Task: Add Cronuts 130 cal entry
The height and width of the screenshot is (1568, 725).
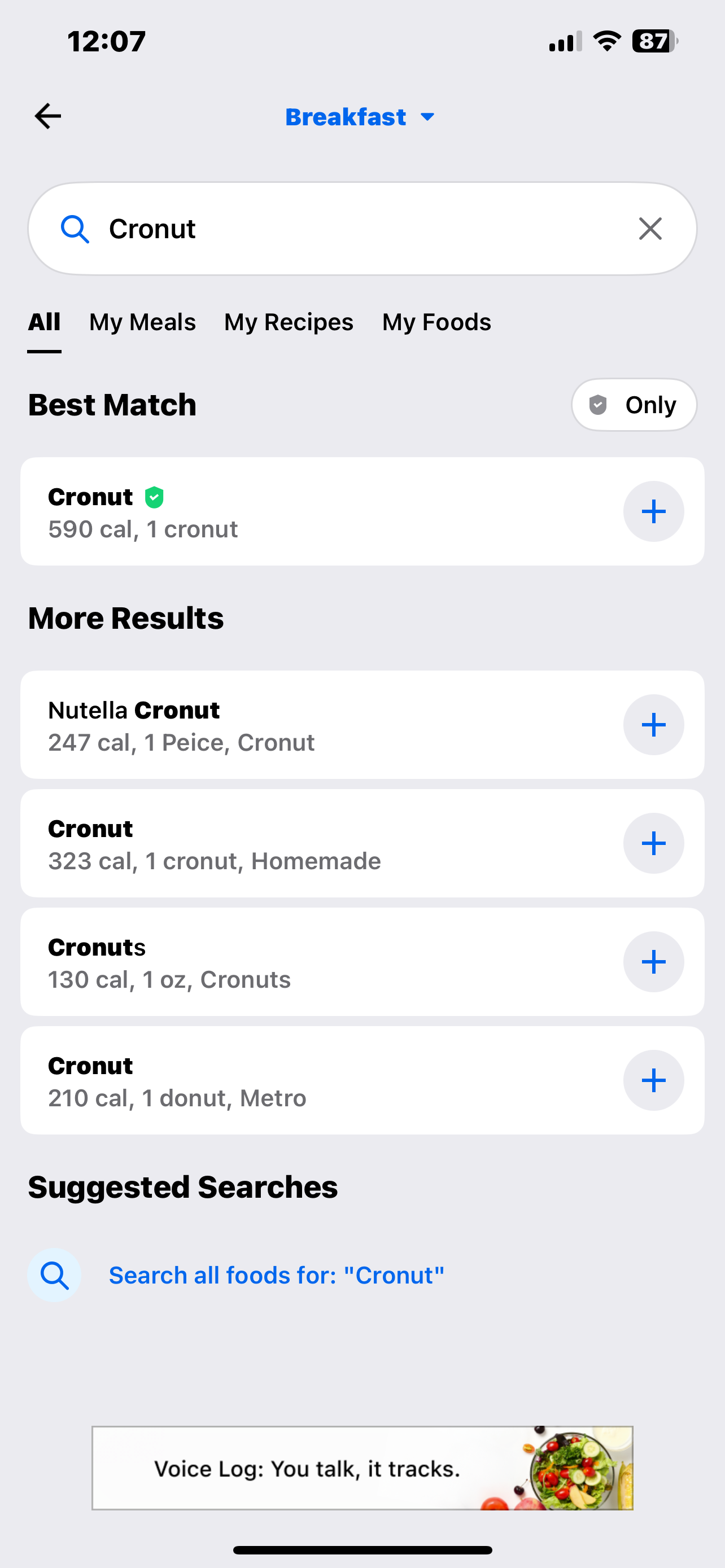Action: [x=653, y=962]
